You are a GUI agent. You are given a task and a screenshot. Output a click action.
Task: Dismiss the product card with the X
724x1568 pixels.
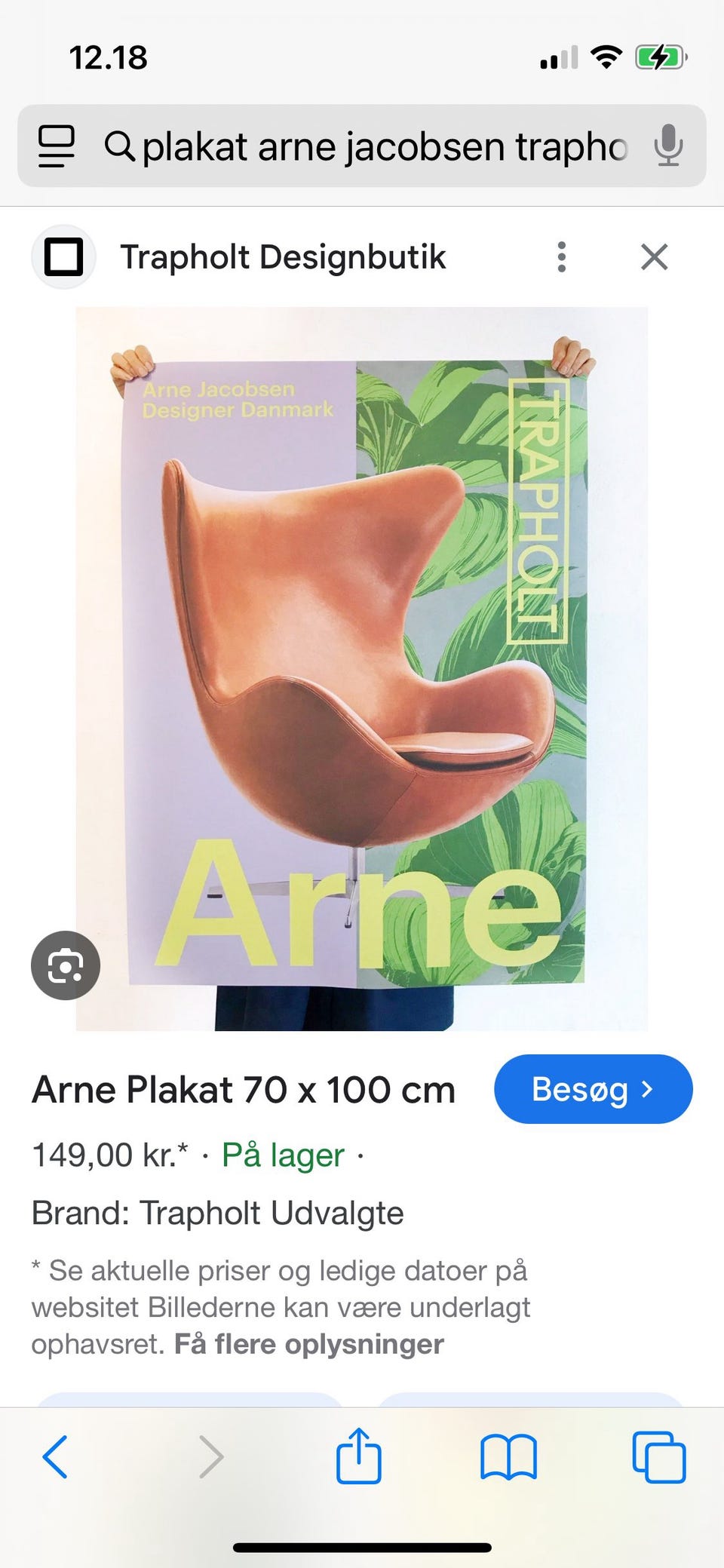[x=654, y=256]
